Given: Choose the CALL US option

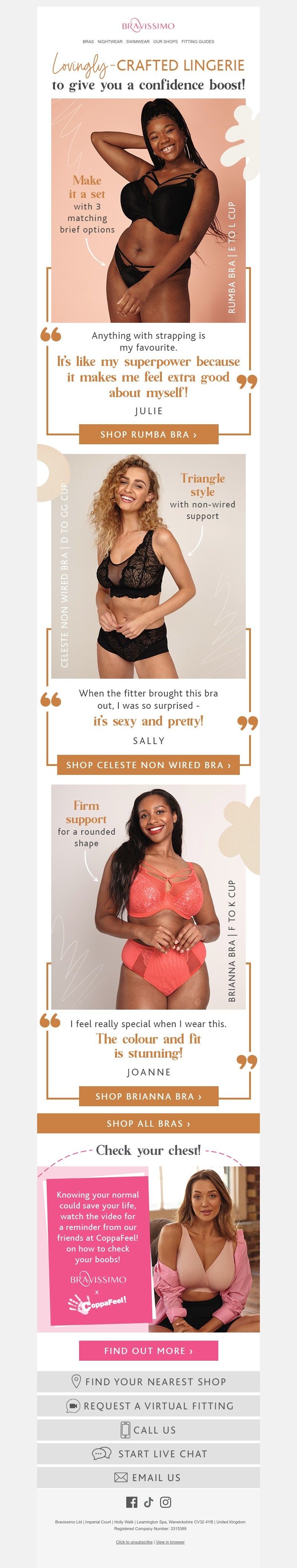Looking at the screenshot, I should [x=148, y=1430].
